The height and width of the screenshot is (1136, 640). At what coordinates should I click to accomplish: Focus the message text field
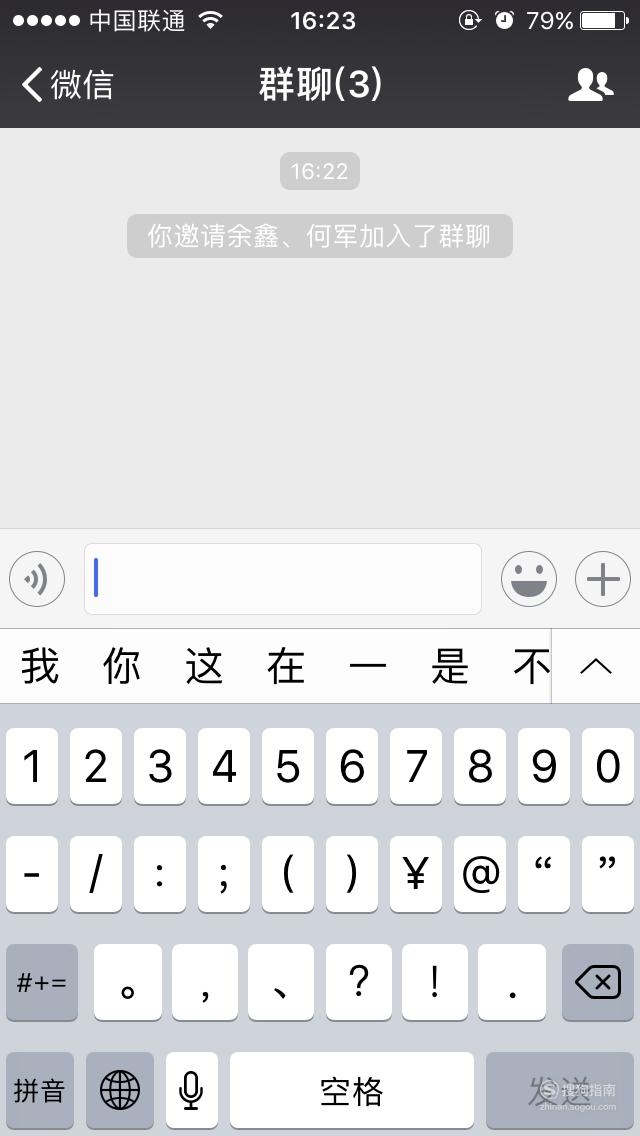[283, 579]
